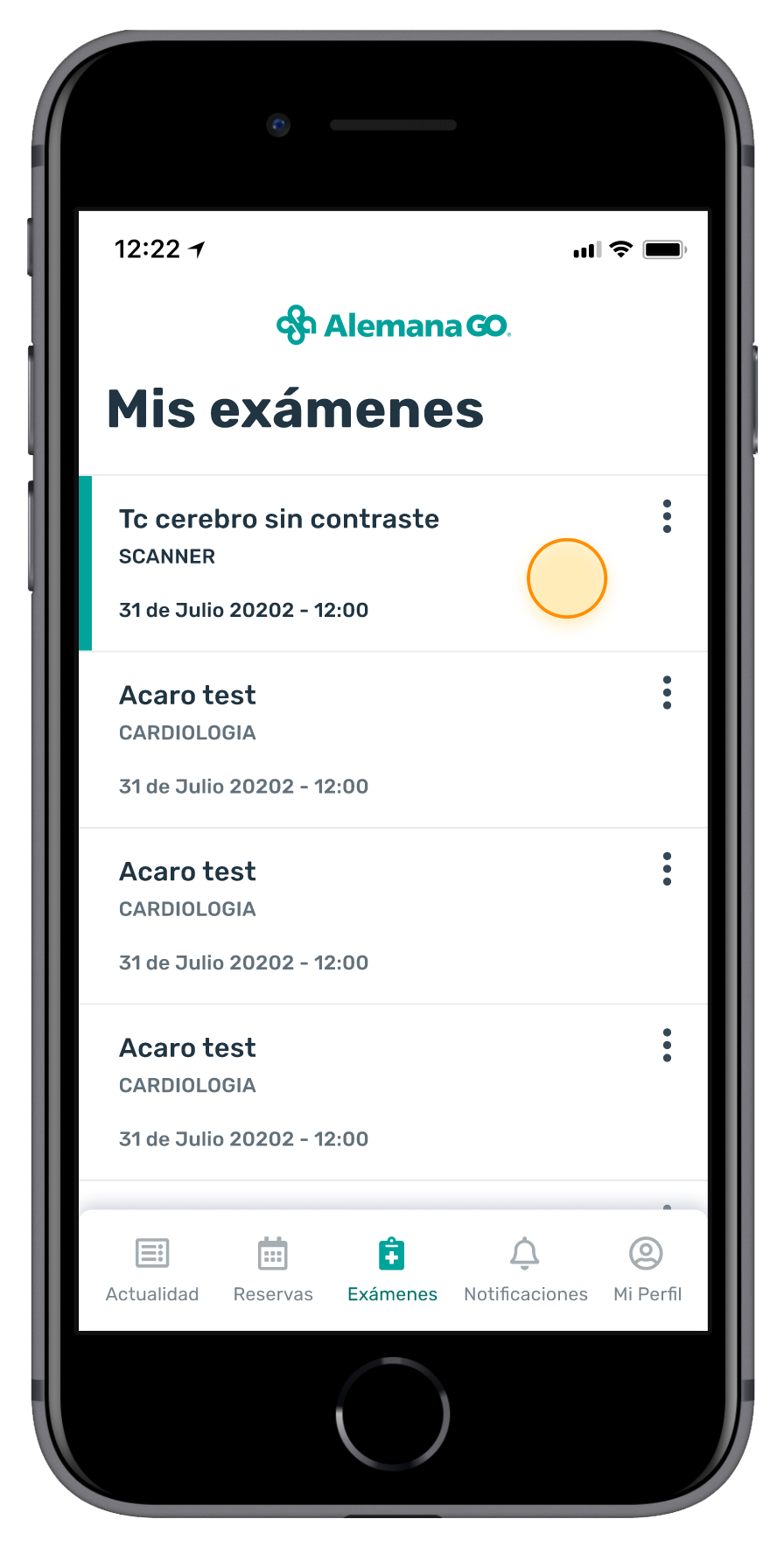View the Mi Perfil tab

coord(647,1270)
